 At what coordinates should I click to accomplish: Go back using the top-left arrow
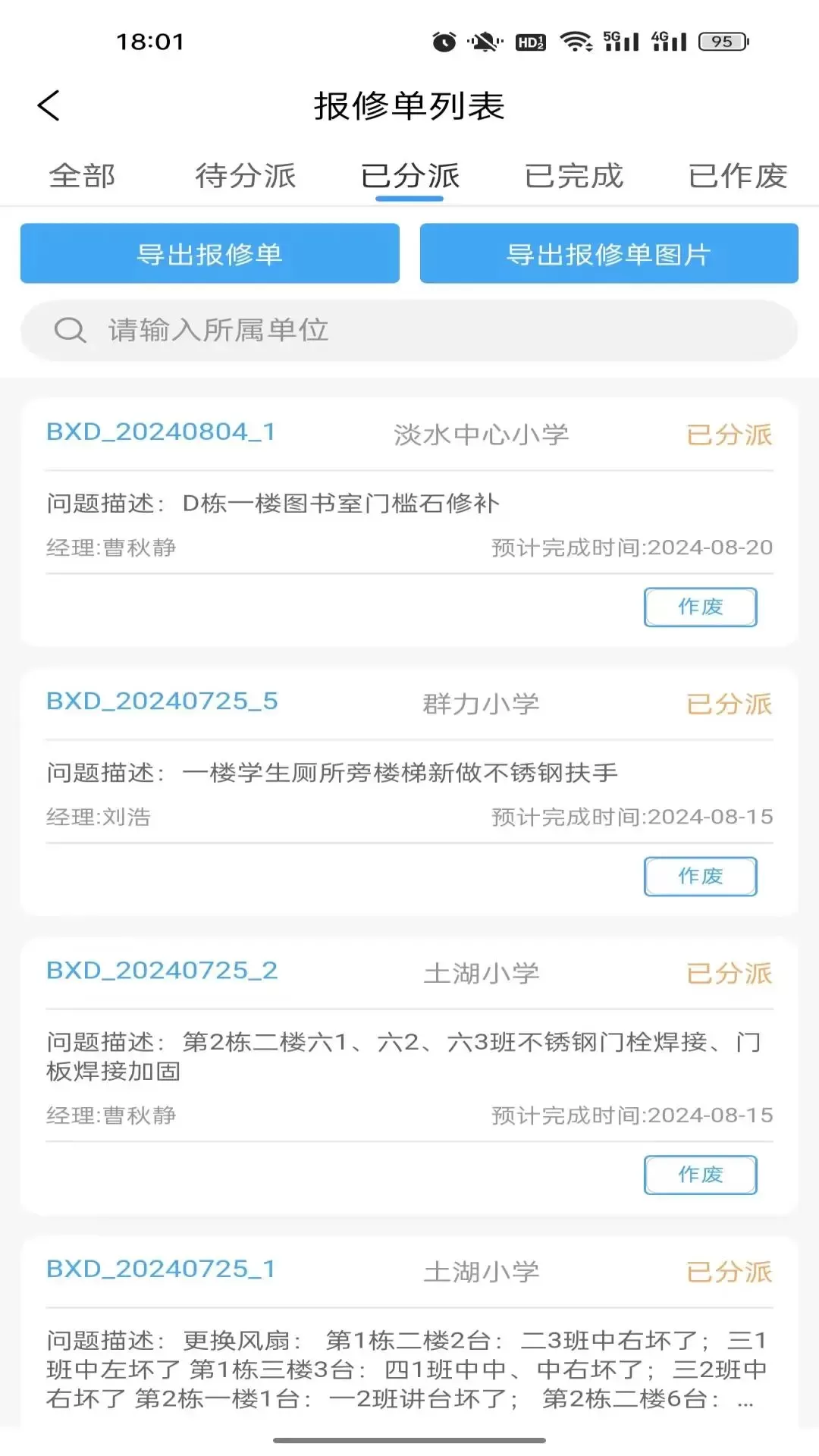tap(49, 105)
